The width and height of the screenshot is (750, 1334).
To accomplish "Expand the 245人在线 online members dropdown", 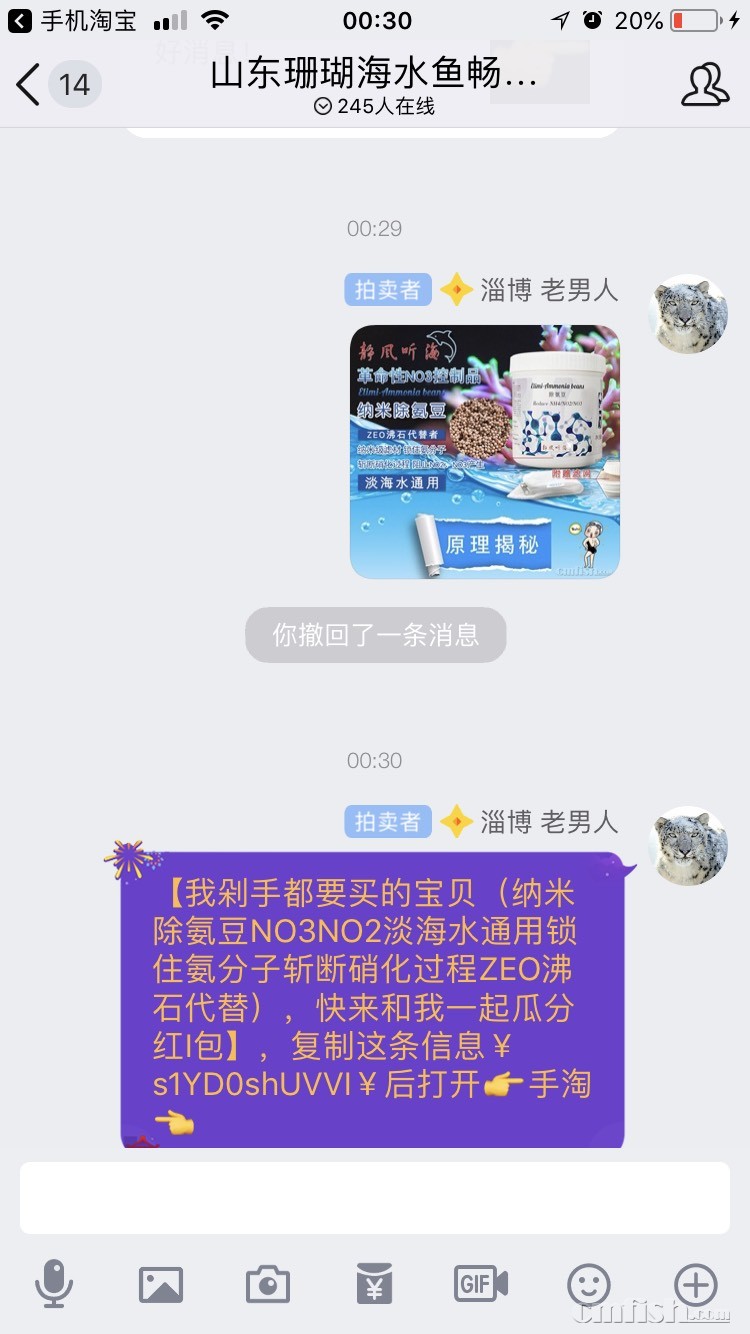I will click(374, 106).
